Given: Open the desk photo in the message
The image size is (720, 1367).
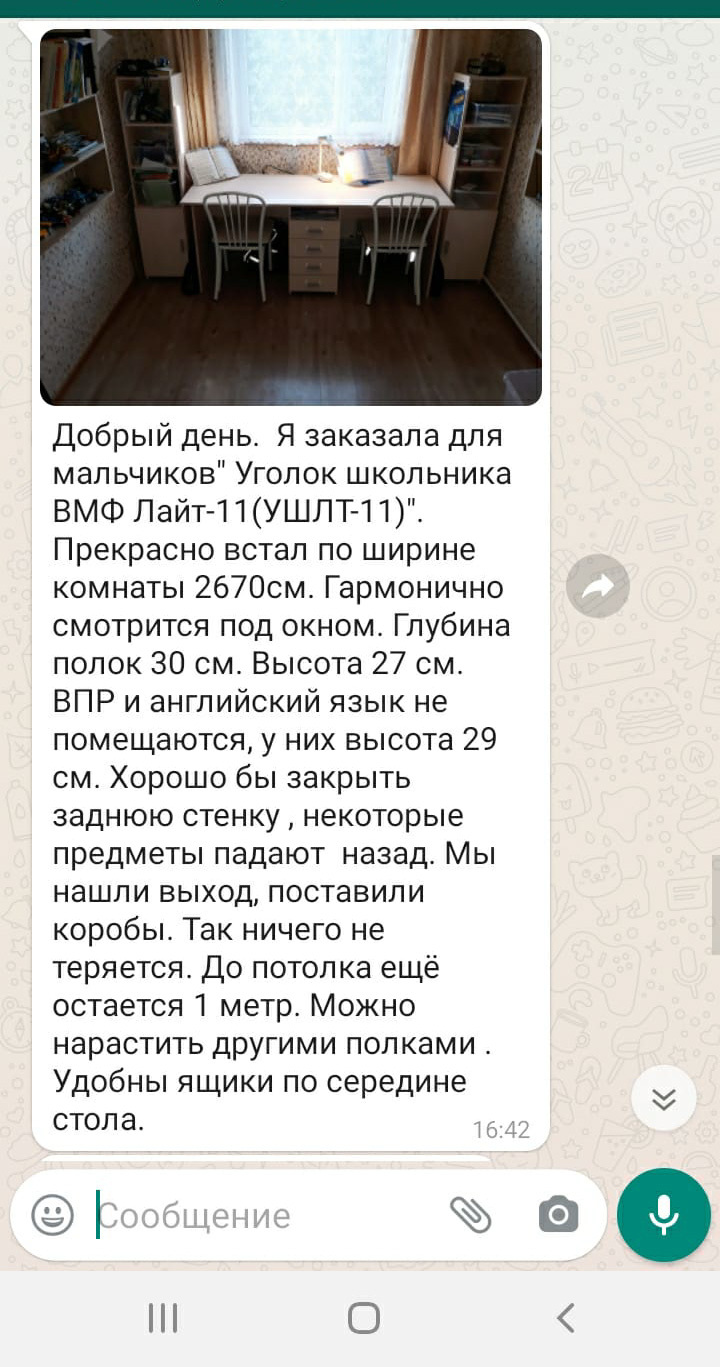Looking at the screenshot, I should (290, 215).
